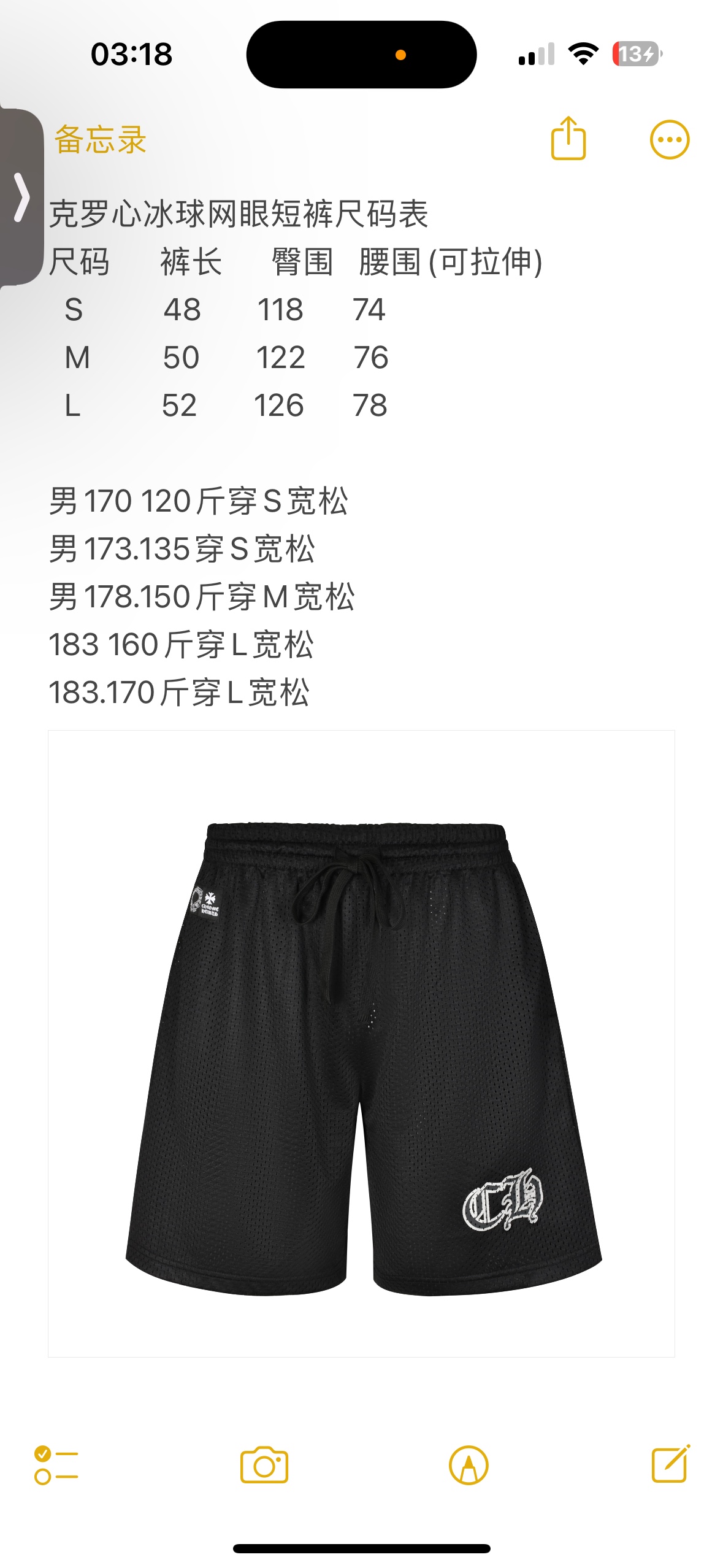Screen dimensions: 723x1568
Task: Compose a new note
Action: coord(670,1465)
